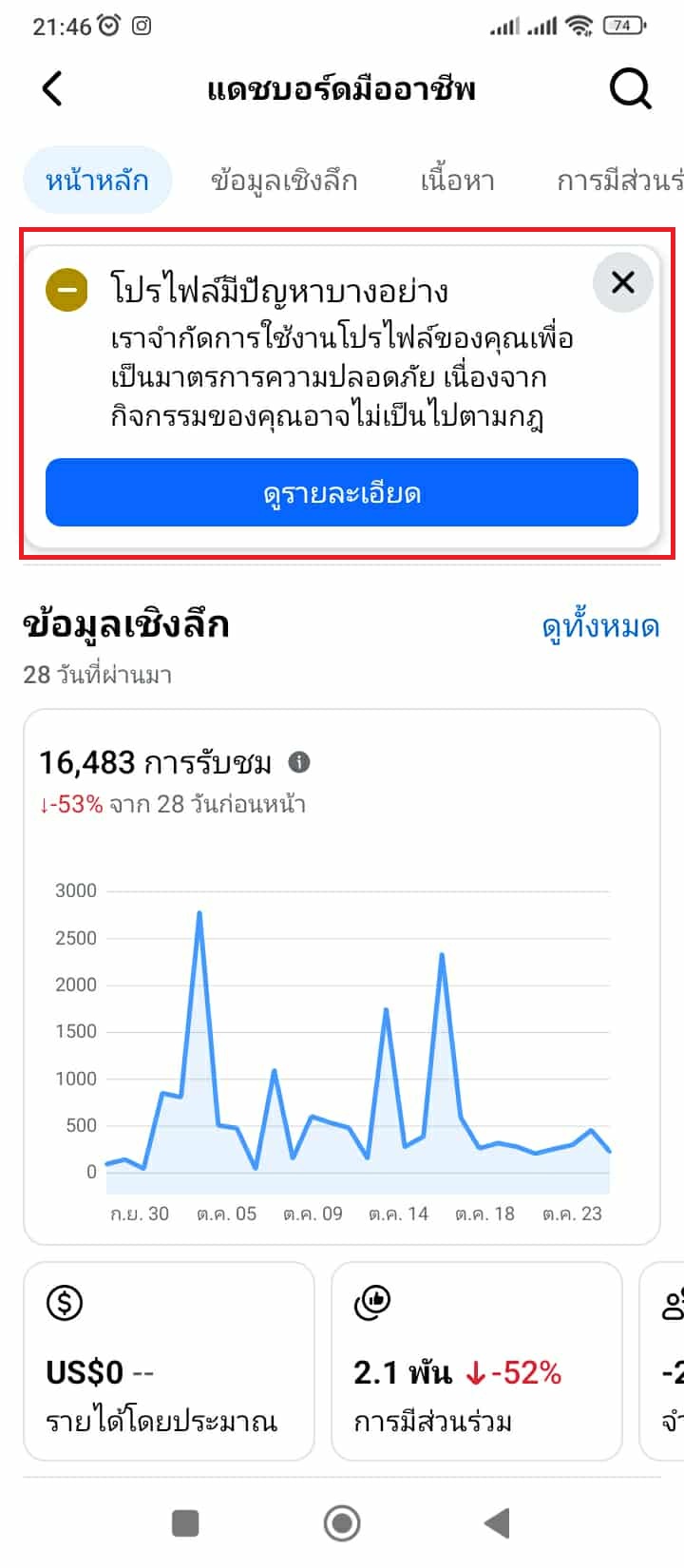The width and height of the screenshot is (684, 1568).
Task: Show info about การรับชม views
Action: point(299,762)
